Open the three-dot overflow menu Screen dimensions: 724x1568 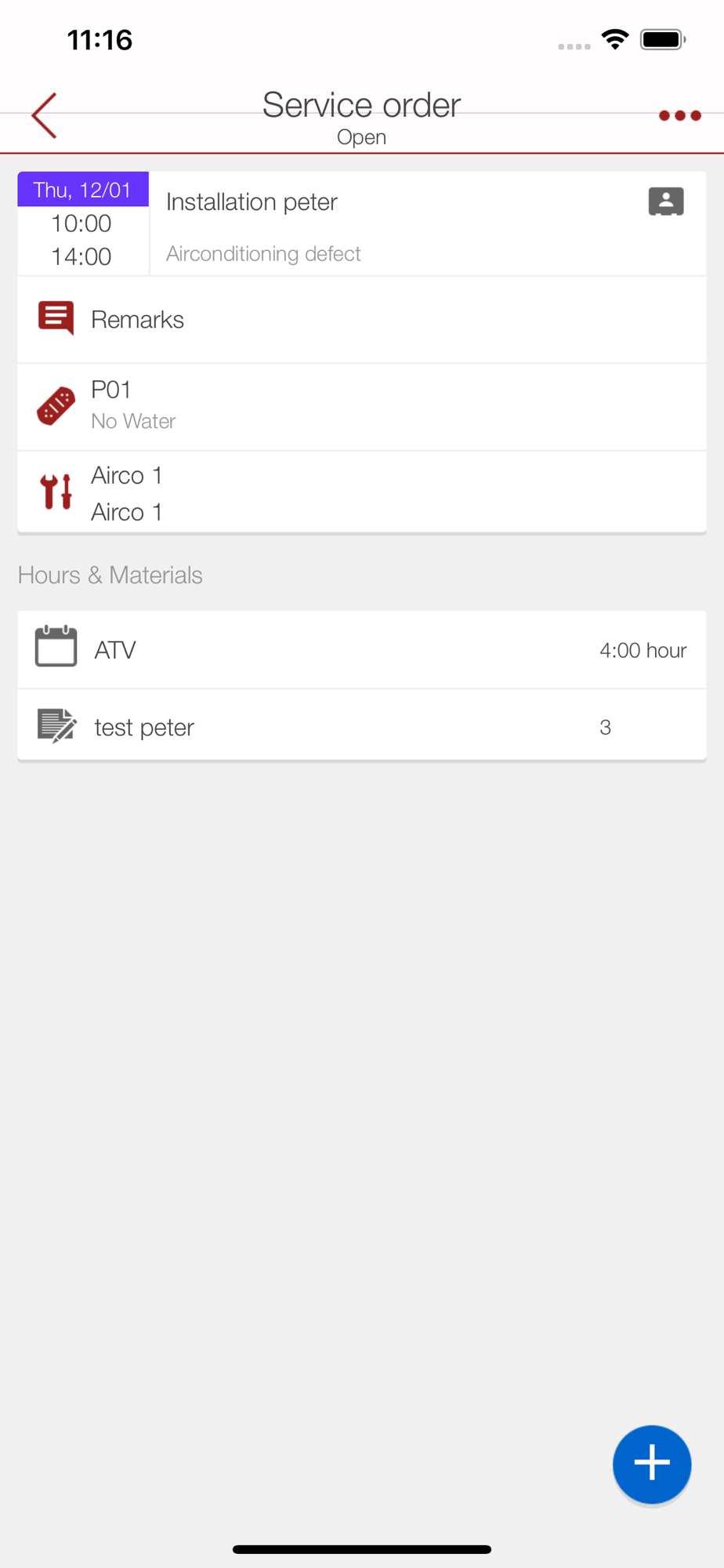click(x=679, y=115)
